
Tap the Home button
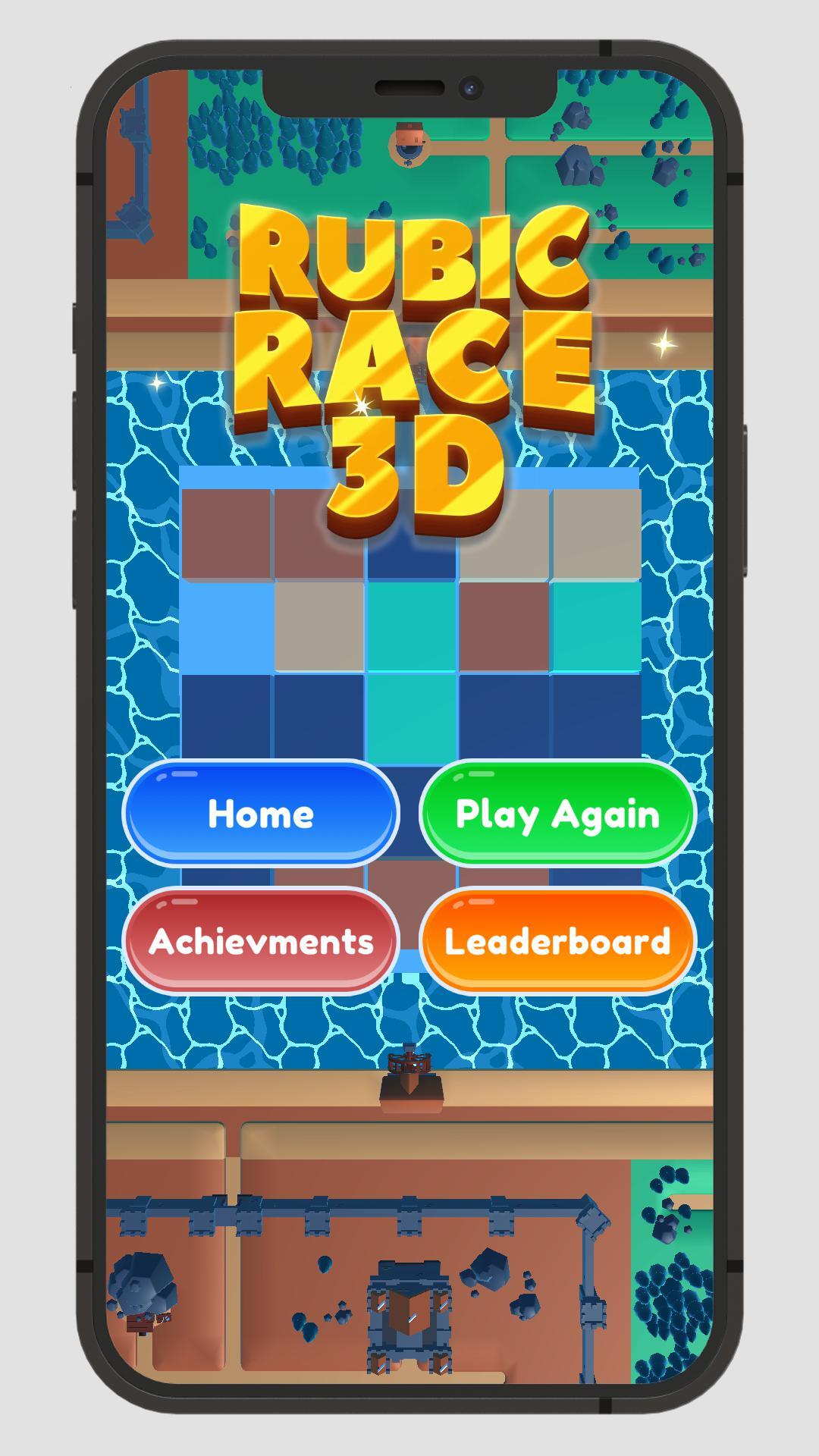(x=261, y=813)
